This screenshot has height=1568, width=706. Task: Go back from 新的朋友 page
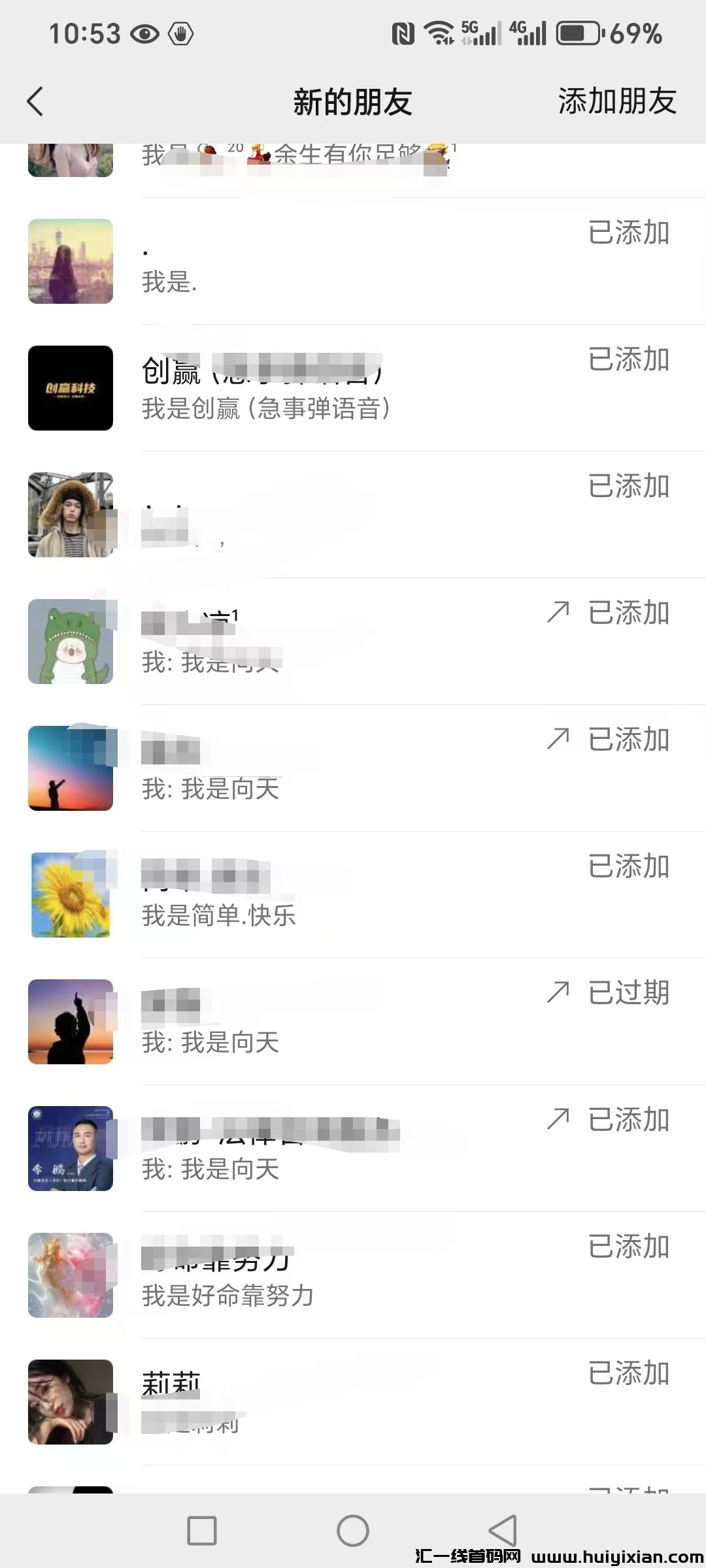pyautogui.click(x=35, y=102)
